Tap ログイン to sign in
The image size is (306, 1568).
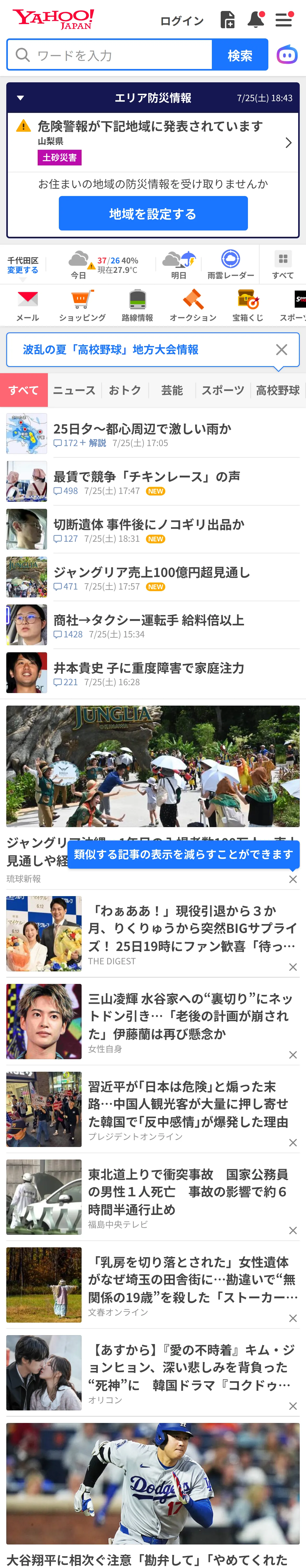[x=182, y=21]
